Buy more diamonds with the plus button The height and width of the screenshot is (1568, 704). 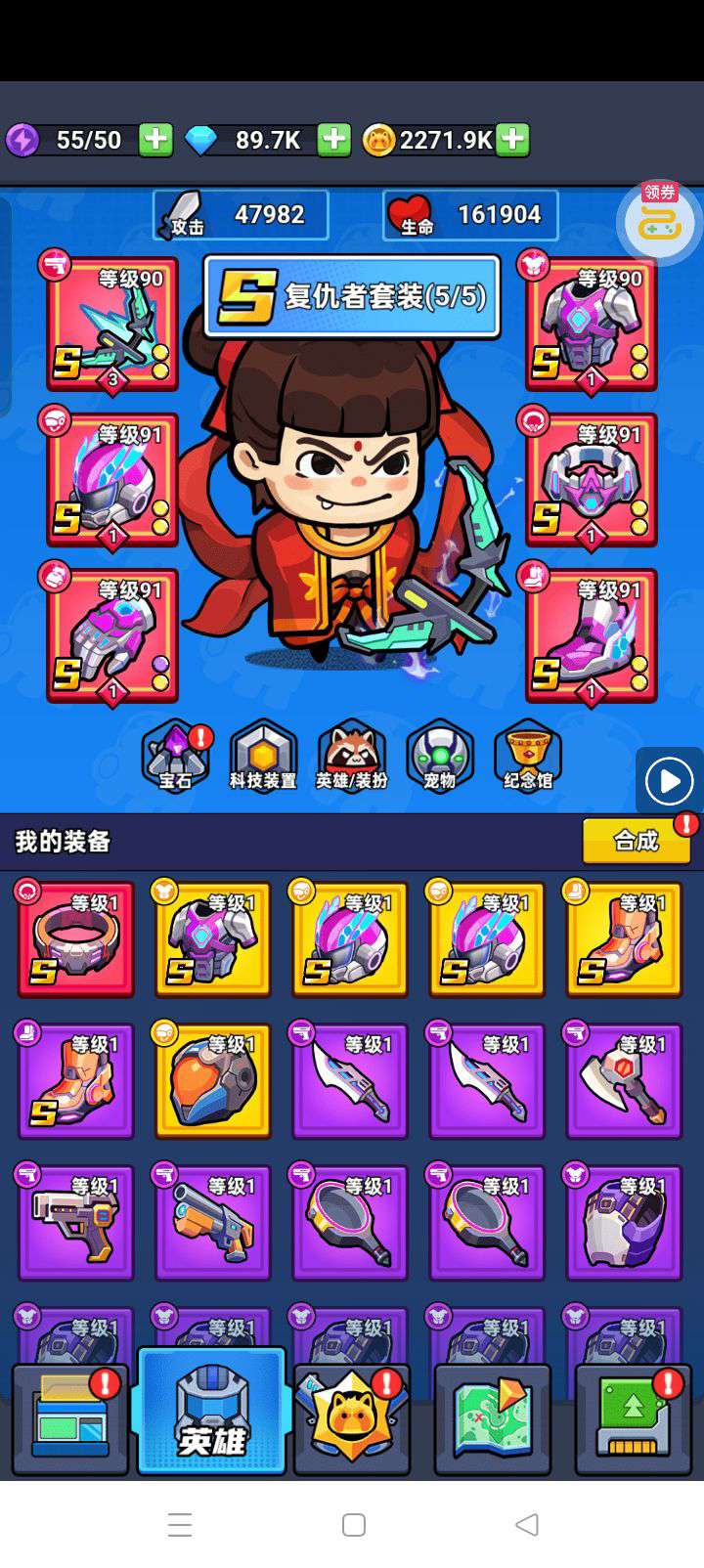333,140
